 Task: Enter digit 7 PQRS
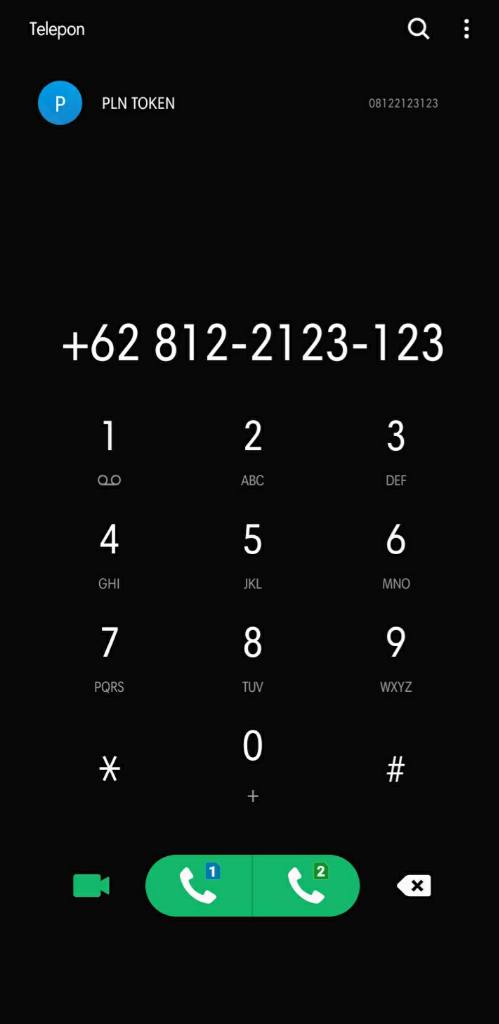tap(109, 660)
